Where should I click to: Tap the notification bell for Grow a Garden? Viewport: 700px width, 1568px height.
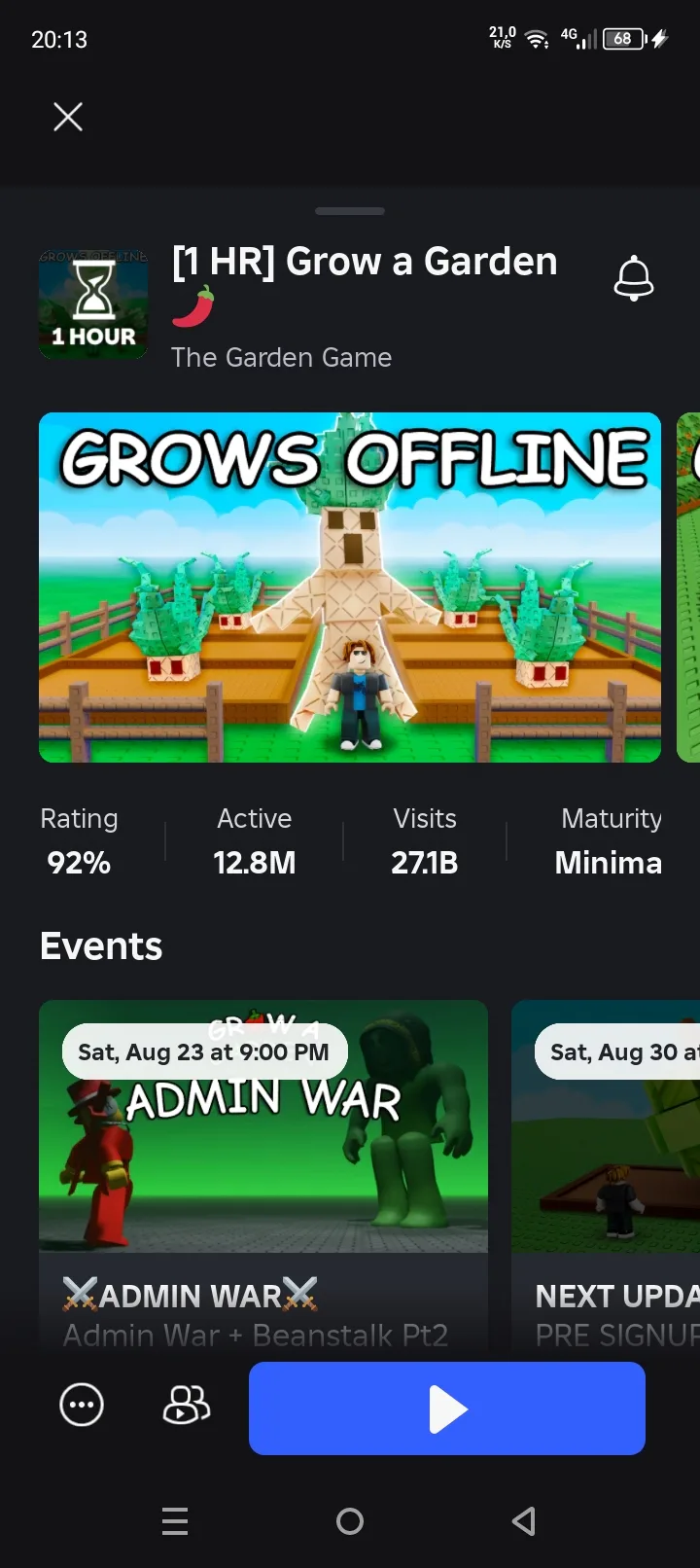634,279
